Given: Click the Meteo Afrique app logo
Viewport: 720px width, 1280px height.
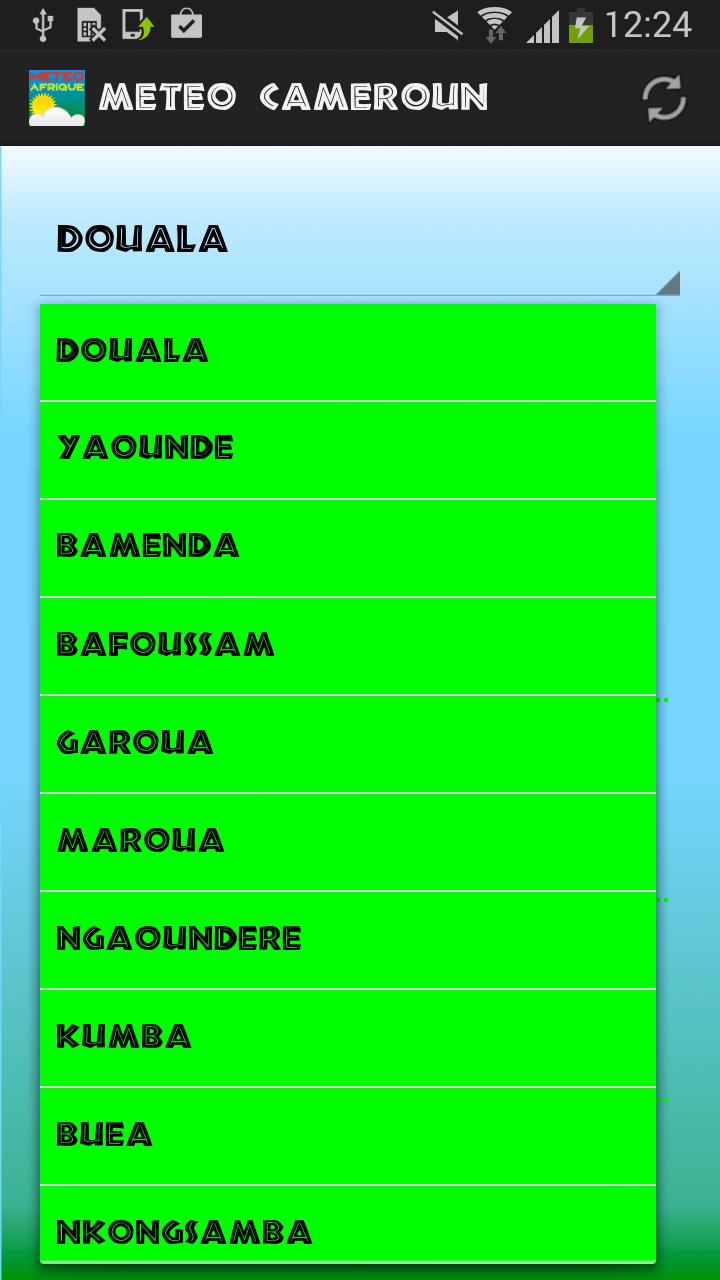Looking at the screenshot, I should [55, 97].
